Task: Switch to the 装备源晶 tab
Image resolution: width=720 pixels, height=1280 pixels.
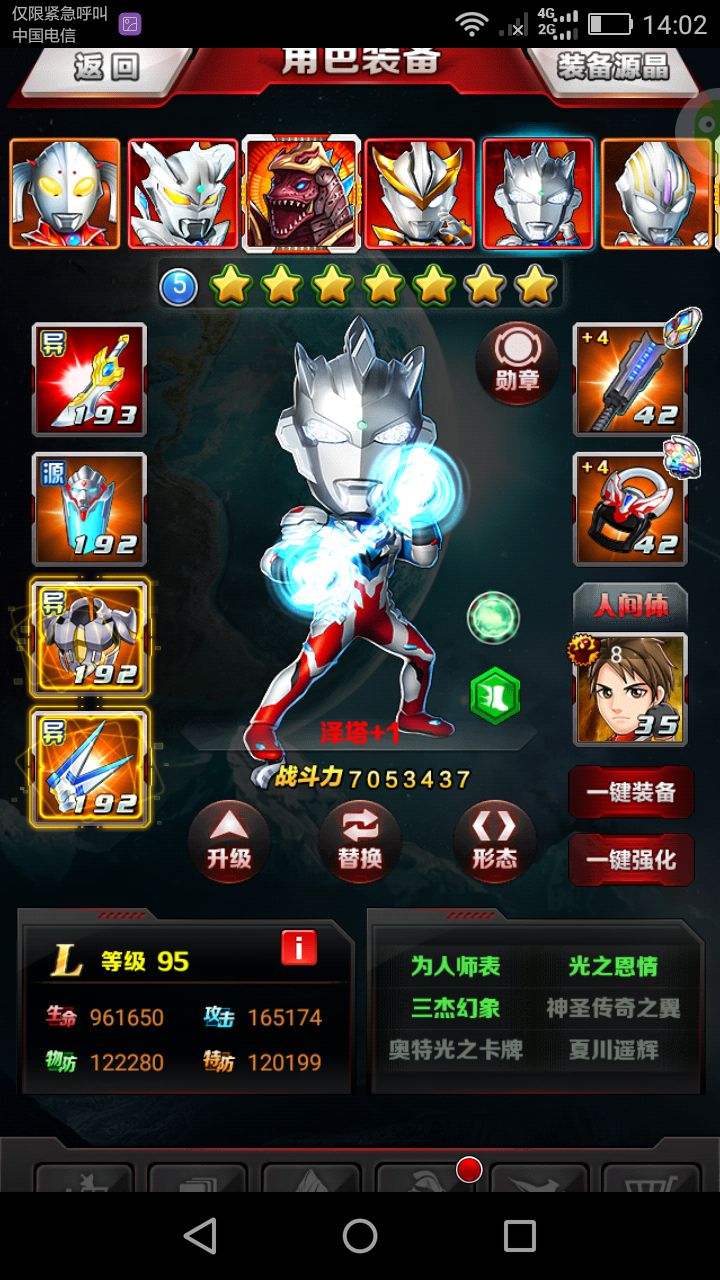Action: (x=613, y=72)
